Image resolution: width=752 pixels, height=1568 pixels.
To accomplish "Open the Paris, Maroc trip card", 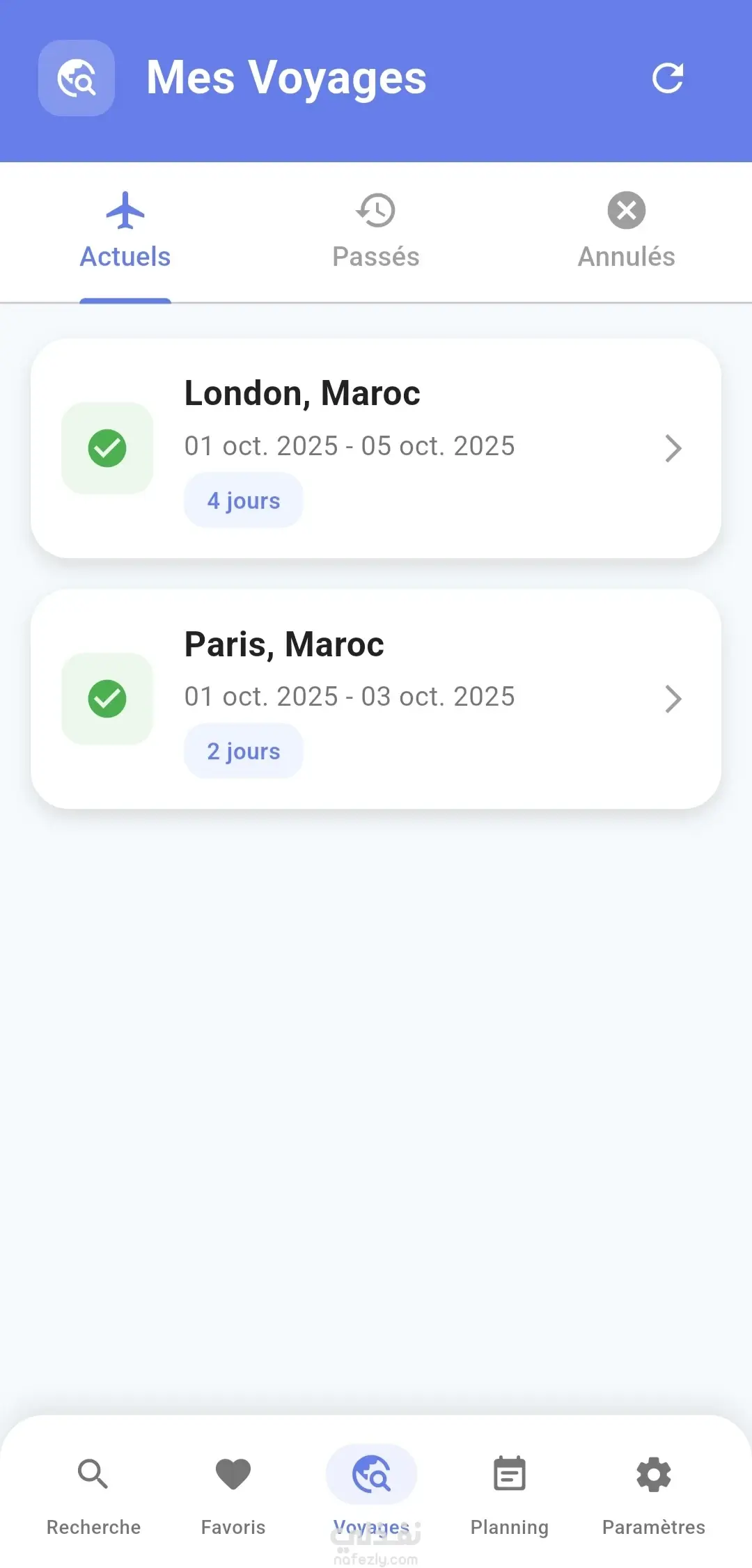I will 376,699.
